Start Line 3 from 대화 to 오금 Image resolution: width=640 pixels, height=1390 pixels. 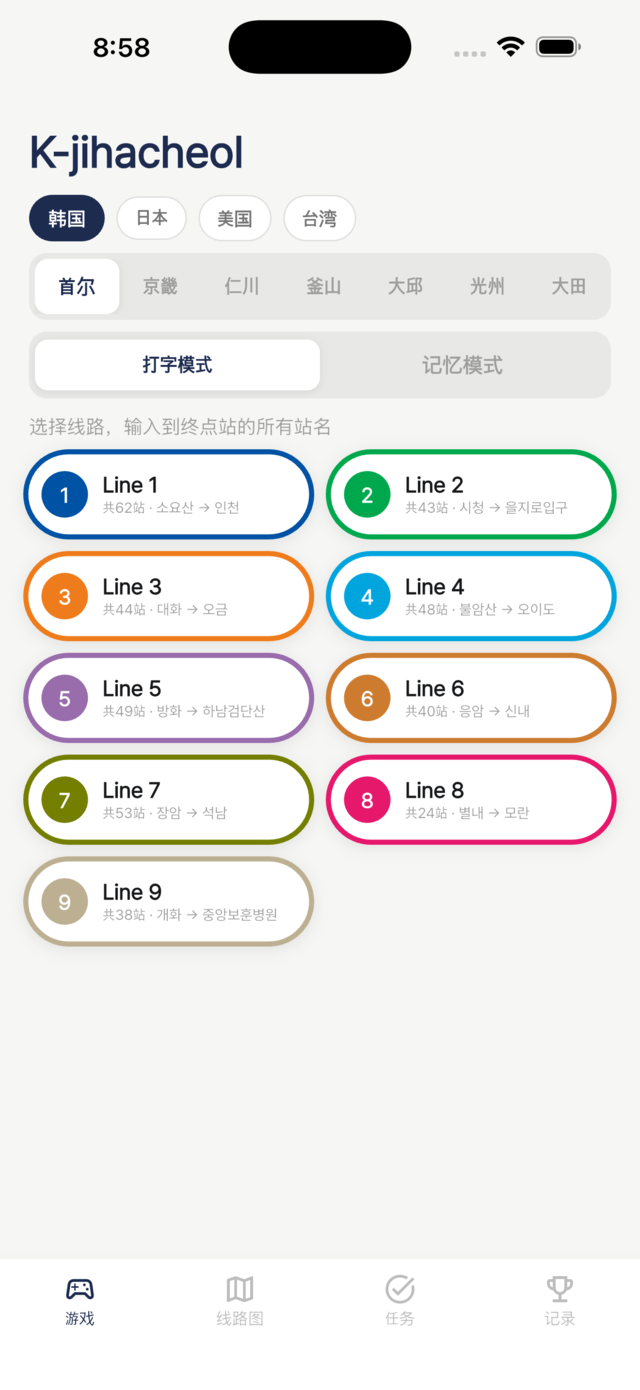(x=169, y=597)
